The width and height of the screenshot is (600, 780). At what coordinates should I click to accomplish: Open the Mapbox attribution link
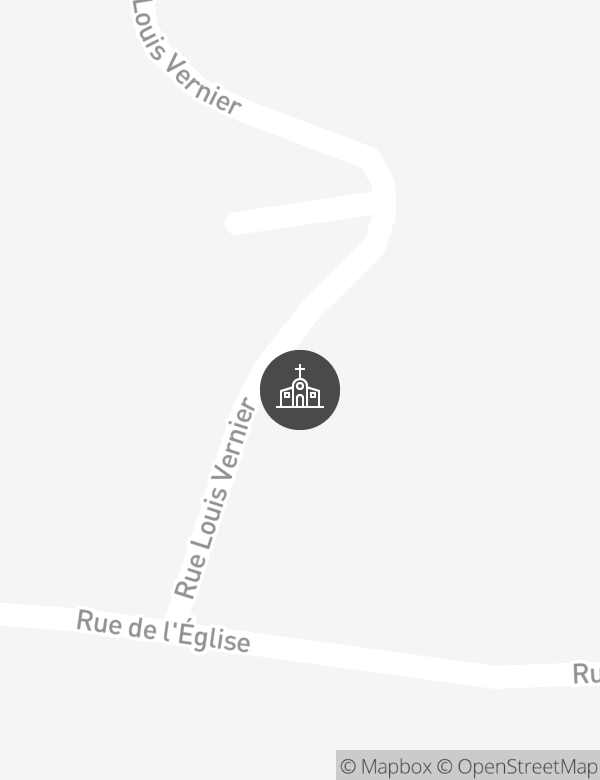(386, 766)
